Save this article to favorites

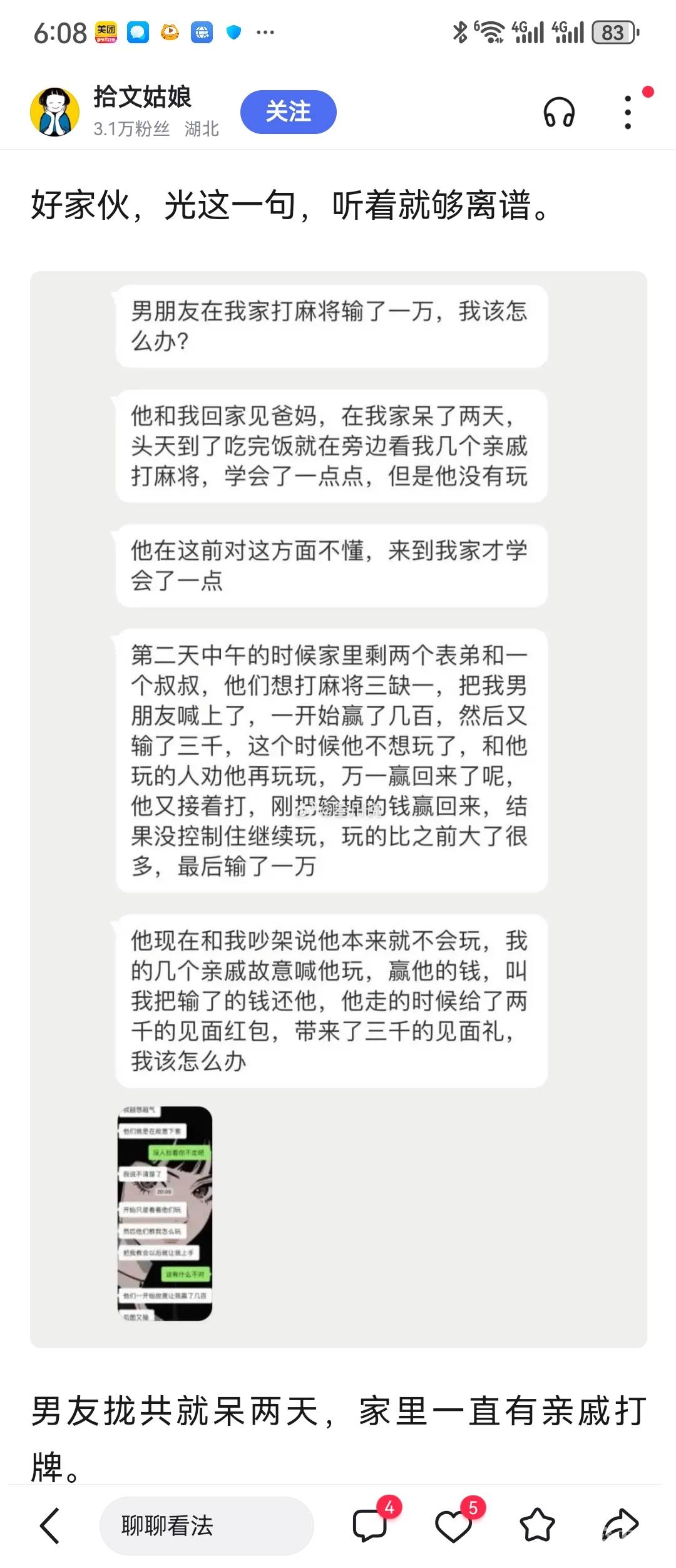click(x=537, y=1525)
